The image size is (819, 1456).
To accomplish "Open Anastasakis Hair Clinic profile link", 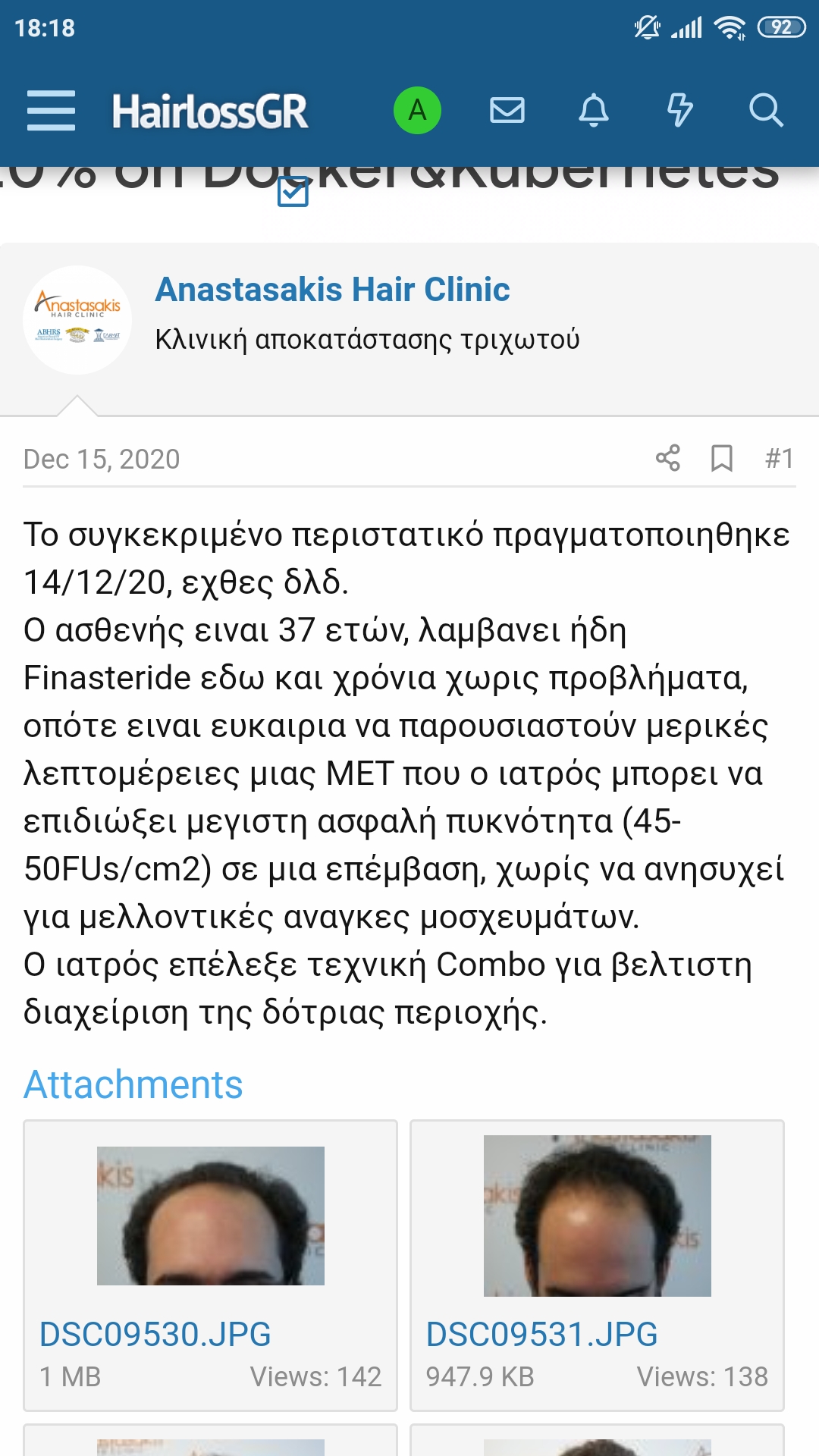I will coord(332,290).
